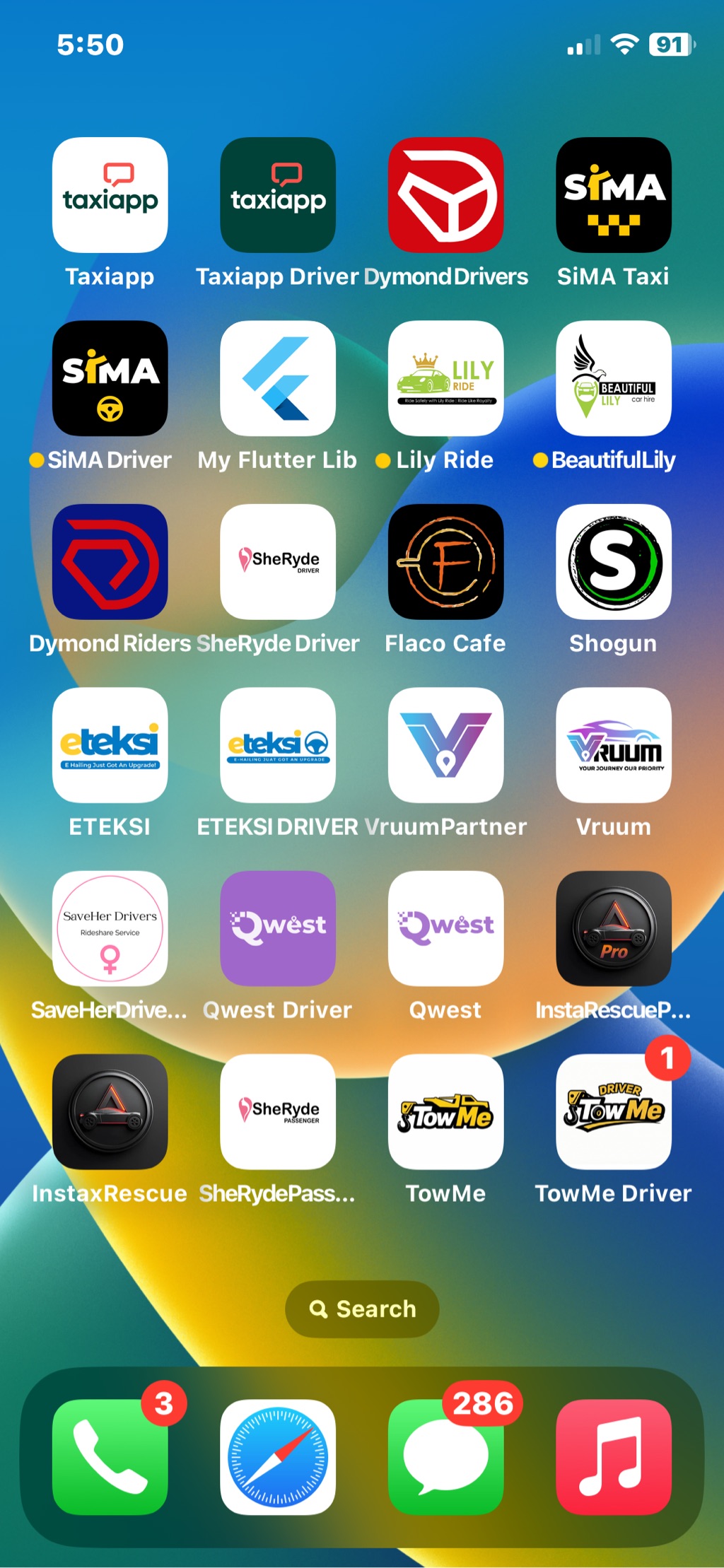Image resolution: width=724 pixels, height=1568 pixels.
Task: Launch the SiMA Driver app
Action: [110, 378]
